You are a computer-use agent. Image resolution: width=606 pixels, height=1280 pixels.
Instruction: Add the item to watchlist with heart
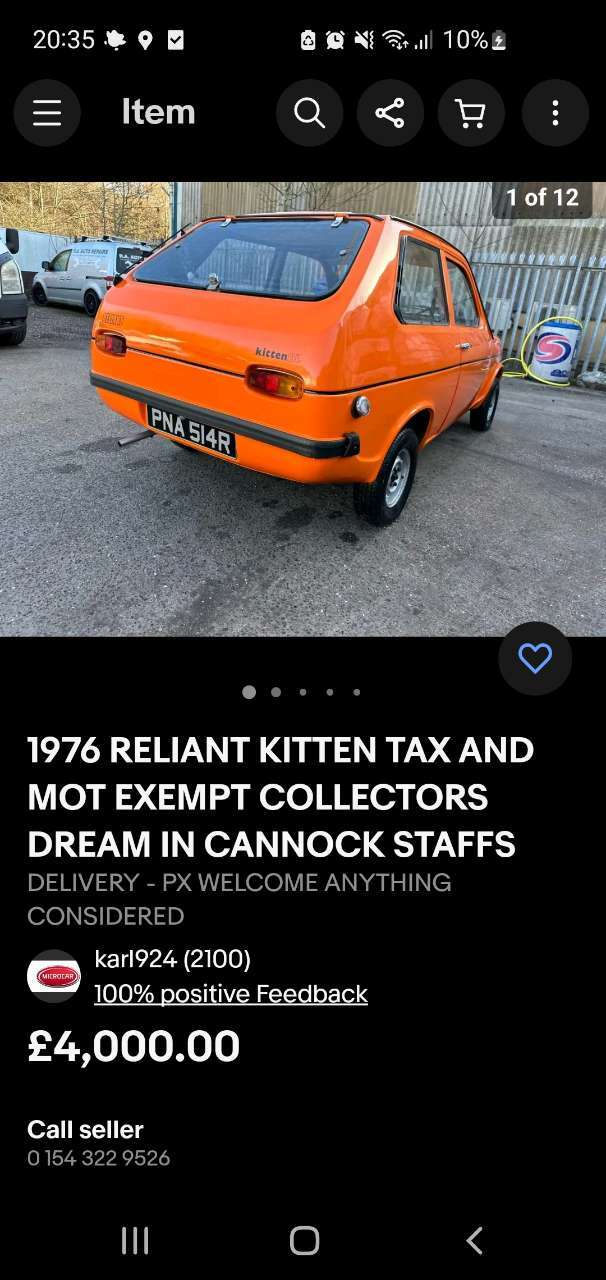[535, 658]
